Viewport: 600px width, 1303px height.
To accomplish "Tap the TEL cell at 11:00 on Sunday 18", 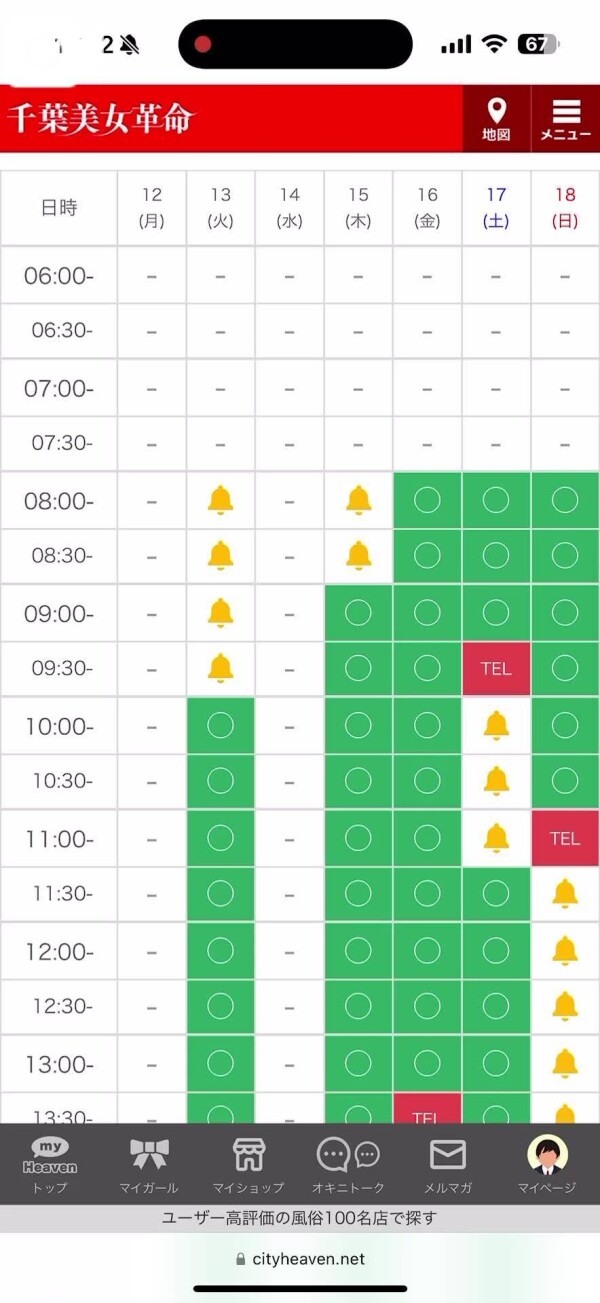I will coord(565,838).
